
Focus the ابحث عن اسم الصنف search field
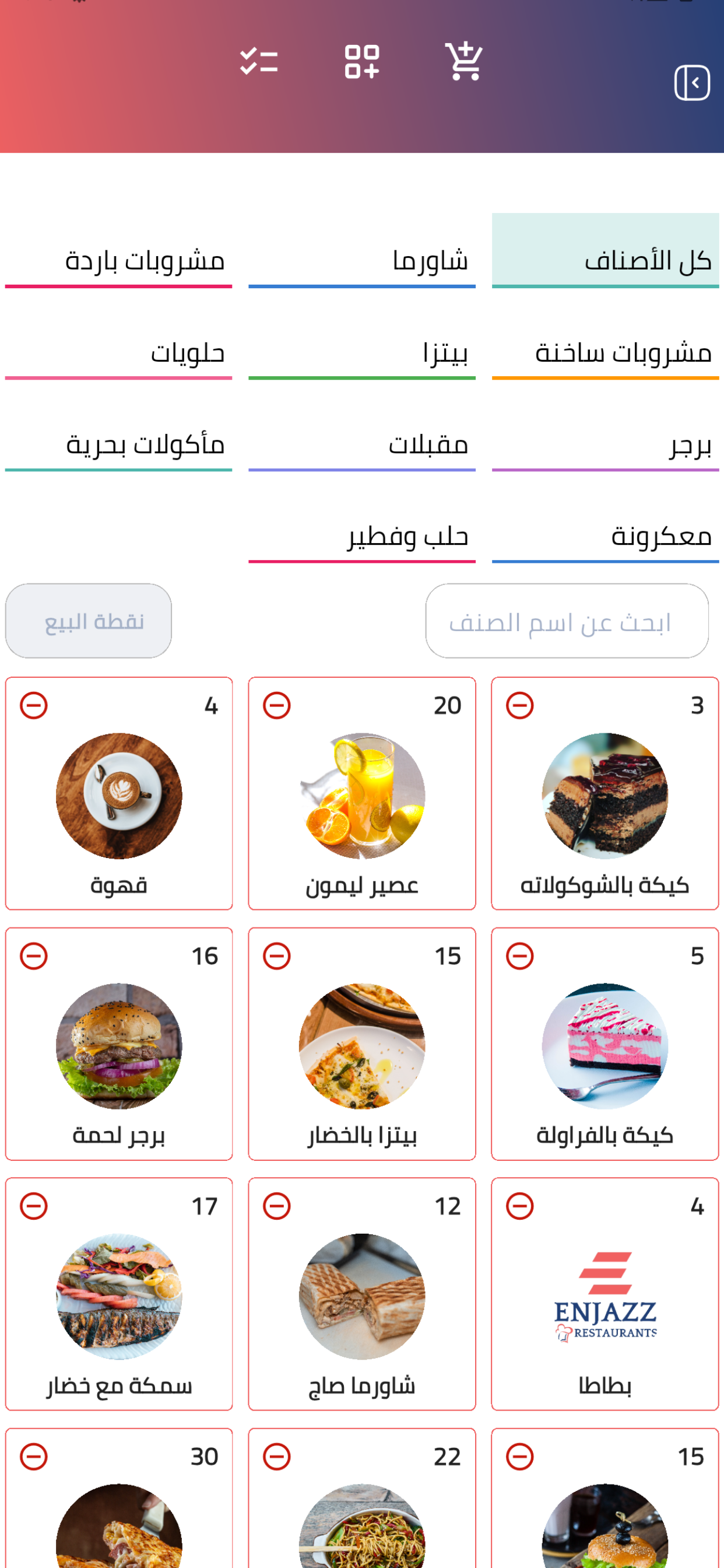point(567,621)
